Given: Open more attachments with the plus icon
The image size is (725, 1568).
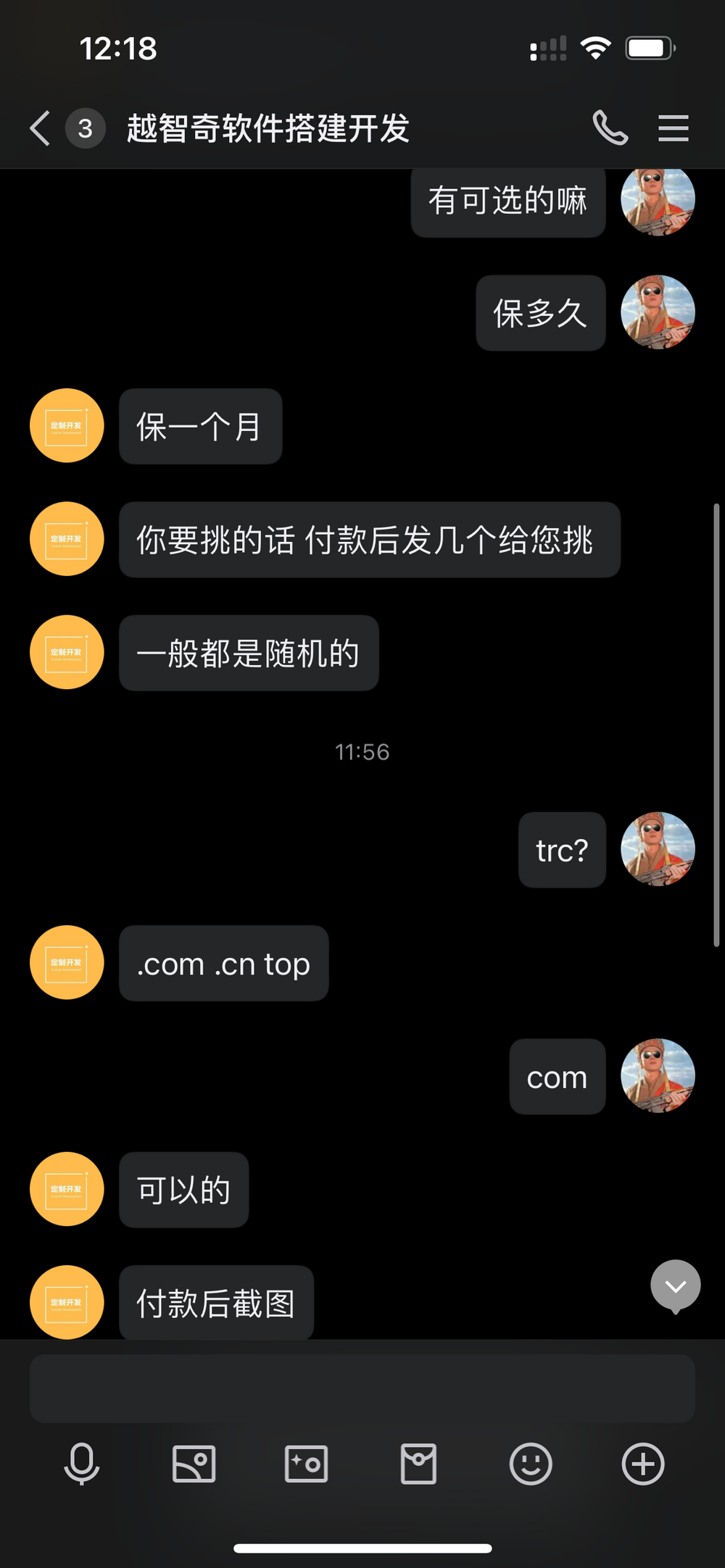Looking at the screenshot, I should (642, 1464).
